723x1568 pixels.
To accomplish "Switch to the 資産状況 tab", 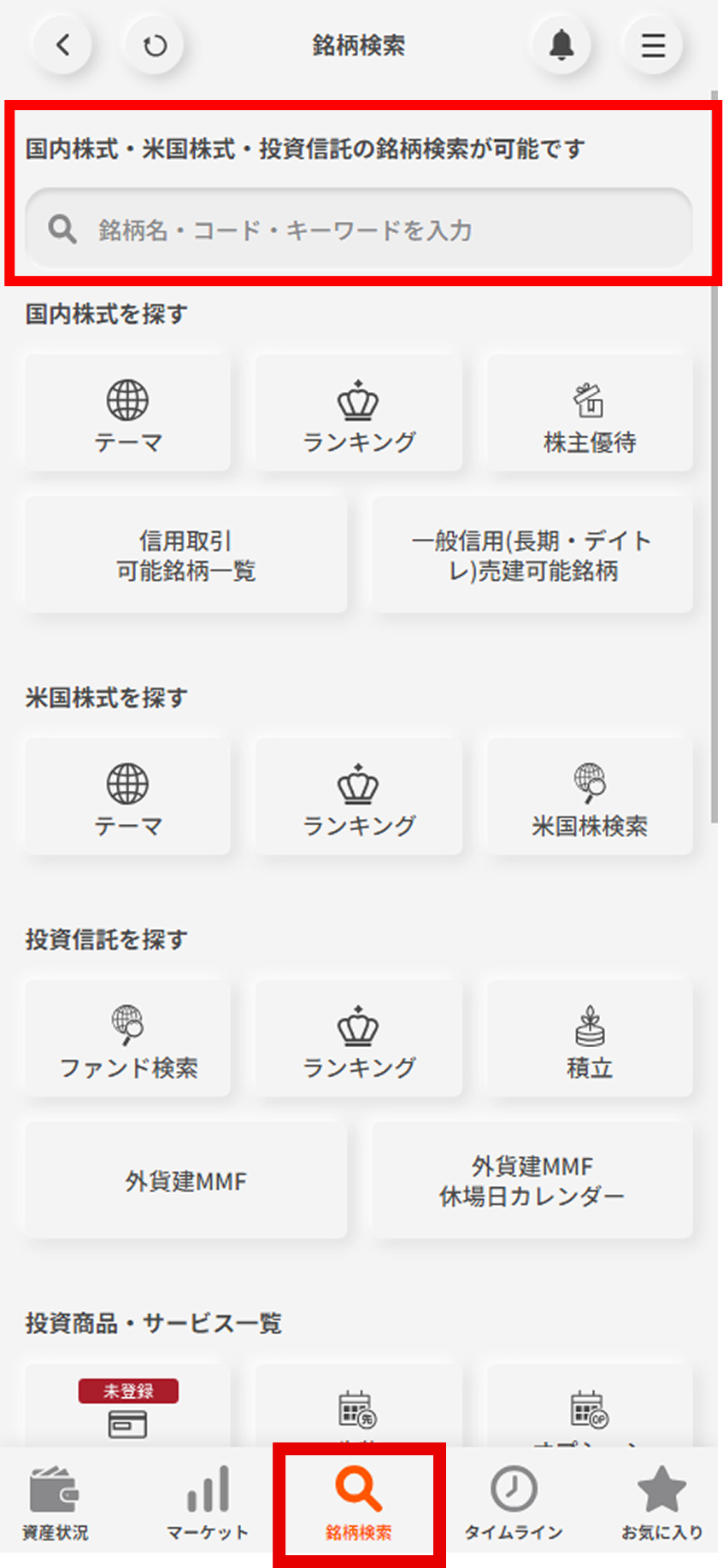I will click(x=55, y=1503).
